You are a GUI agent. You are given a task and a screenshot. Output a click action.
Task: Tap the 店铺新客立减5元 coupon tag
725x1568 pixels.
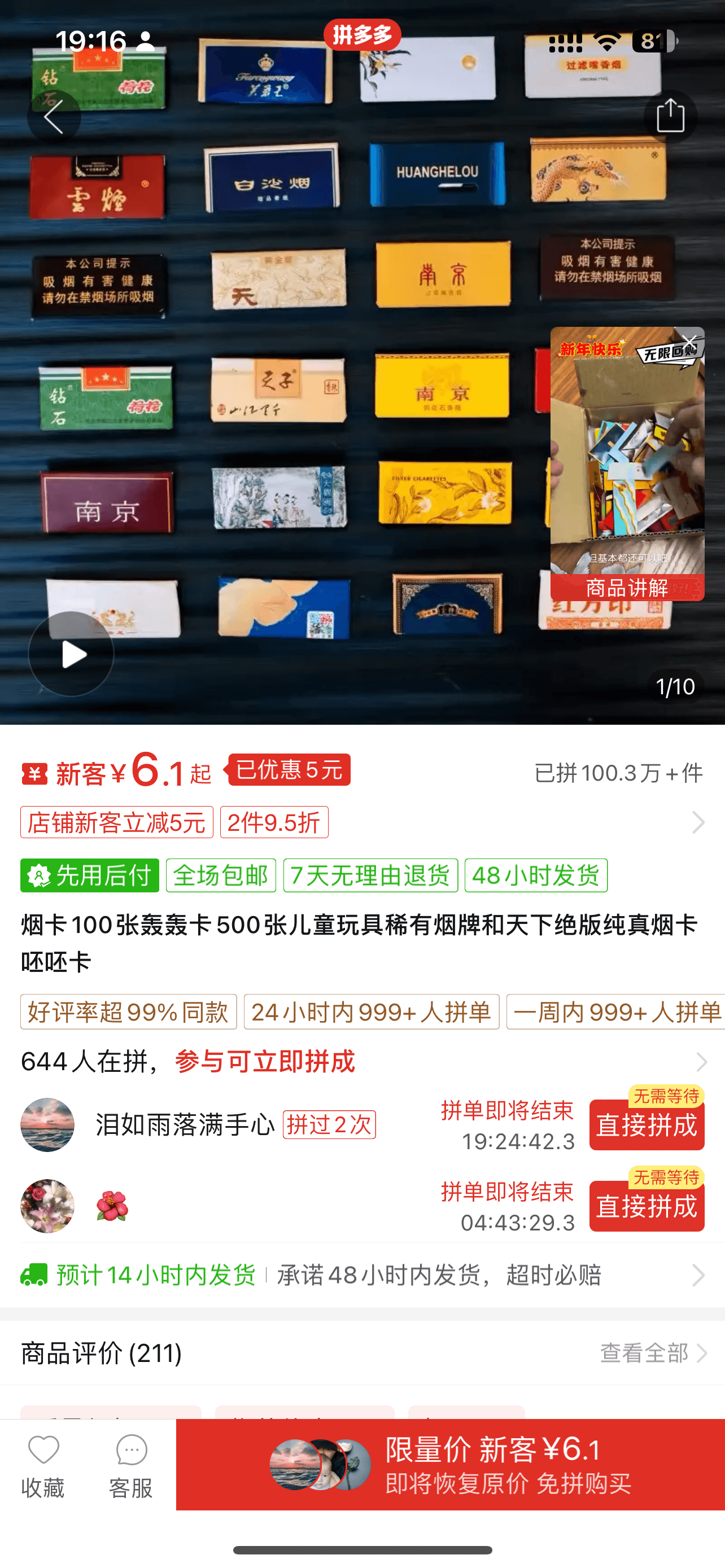point(117,823)
